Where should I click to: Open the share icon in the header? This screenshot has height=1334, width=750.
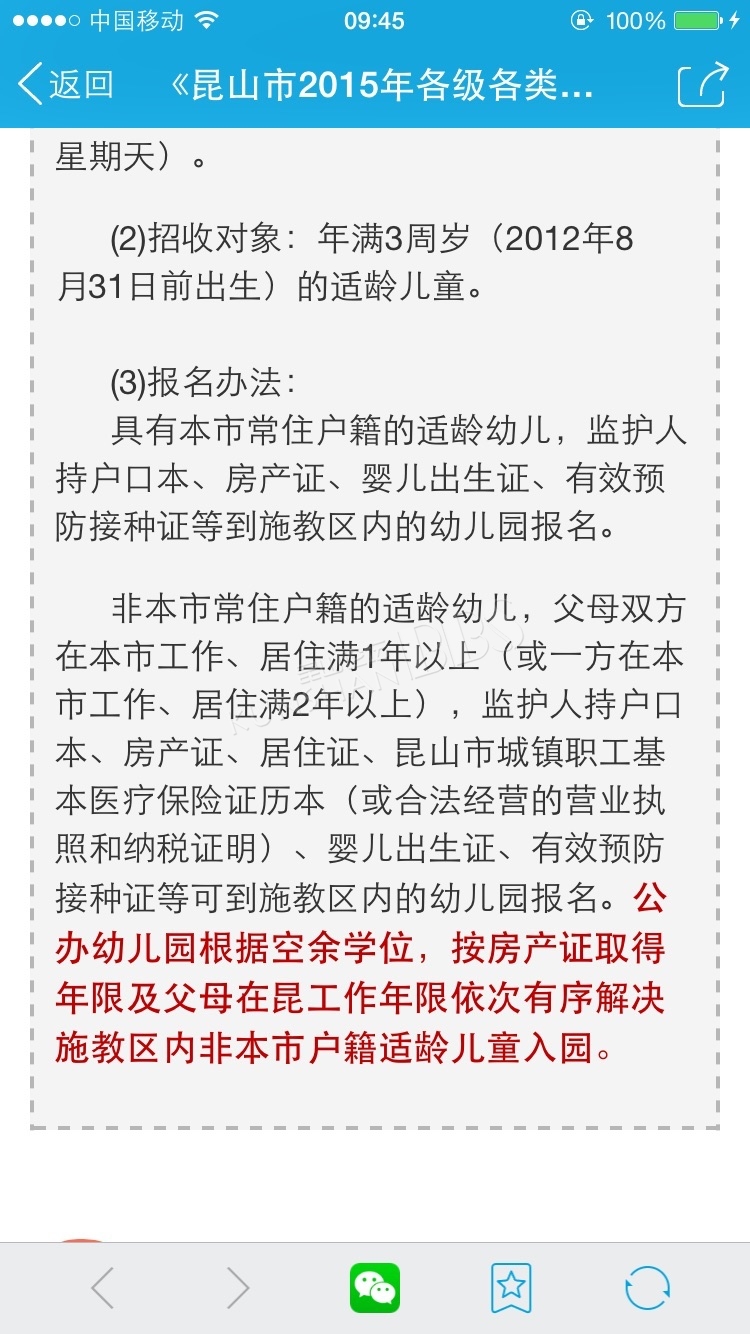pos(702,84)
